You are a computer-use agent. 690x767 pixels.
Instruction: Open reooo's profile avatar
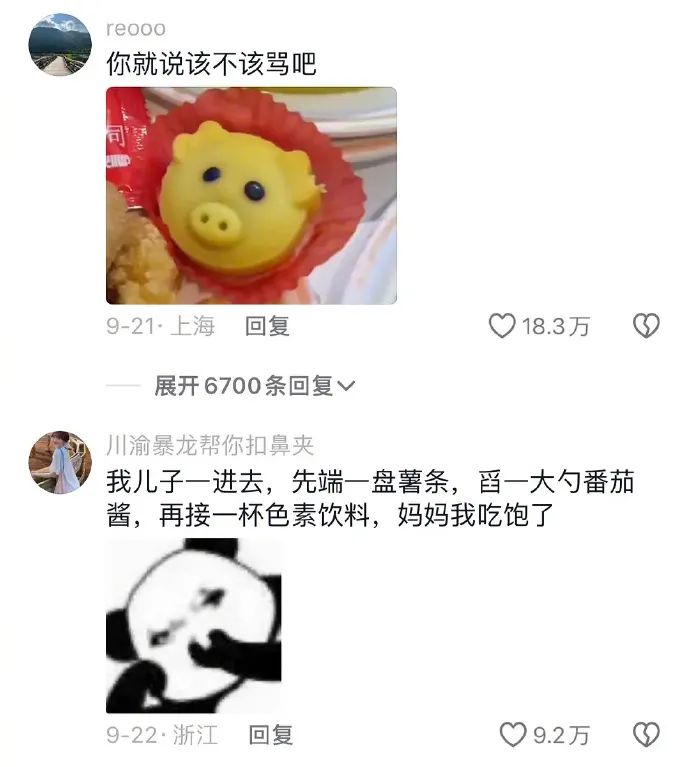[60, 45]
